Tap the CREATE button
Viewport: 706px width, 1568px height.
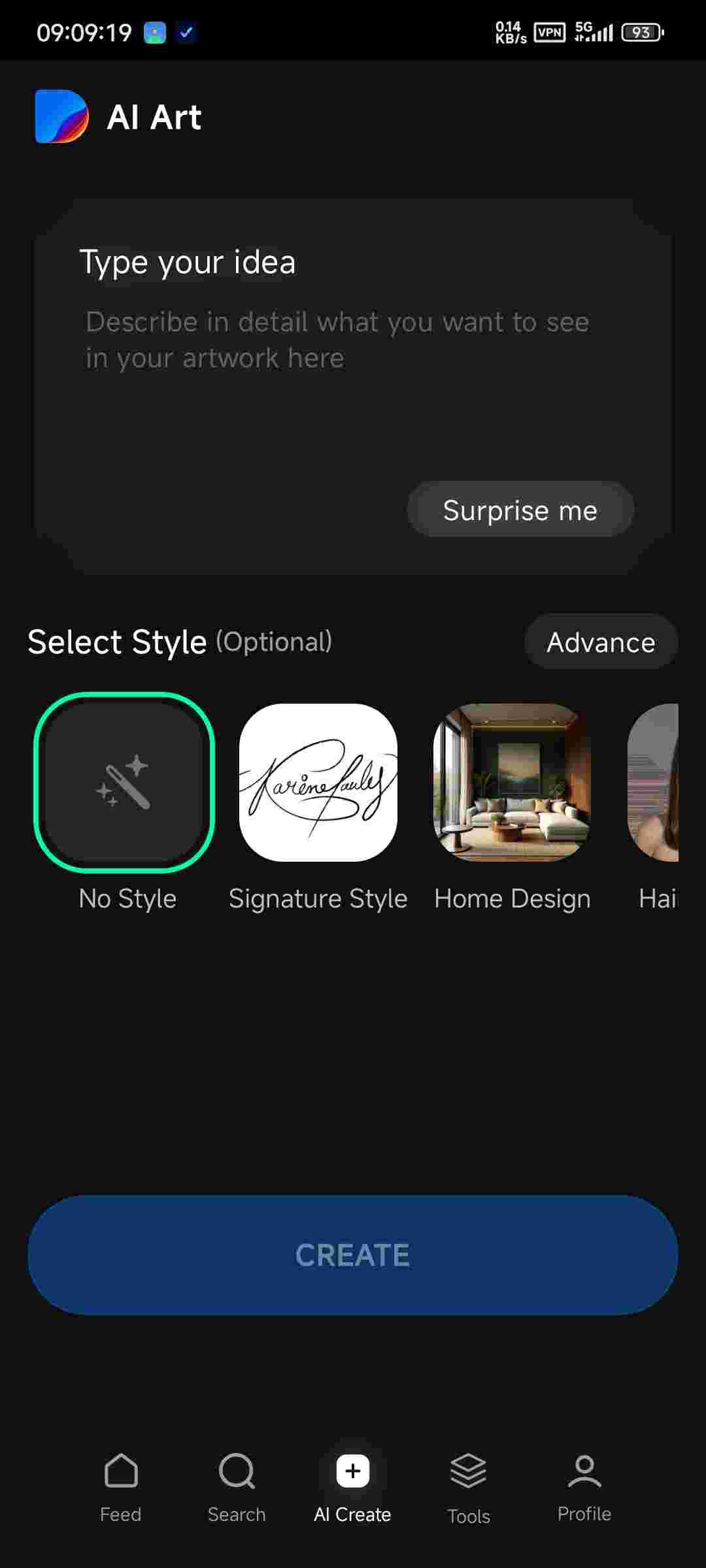(353, 1255)
